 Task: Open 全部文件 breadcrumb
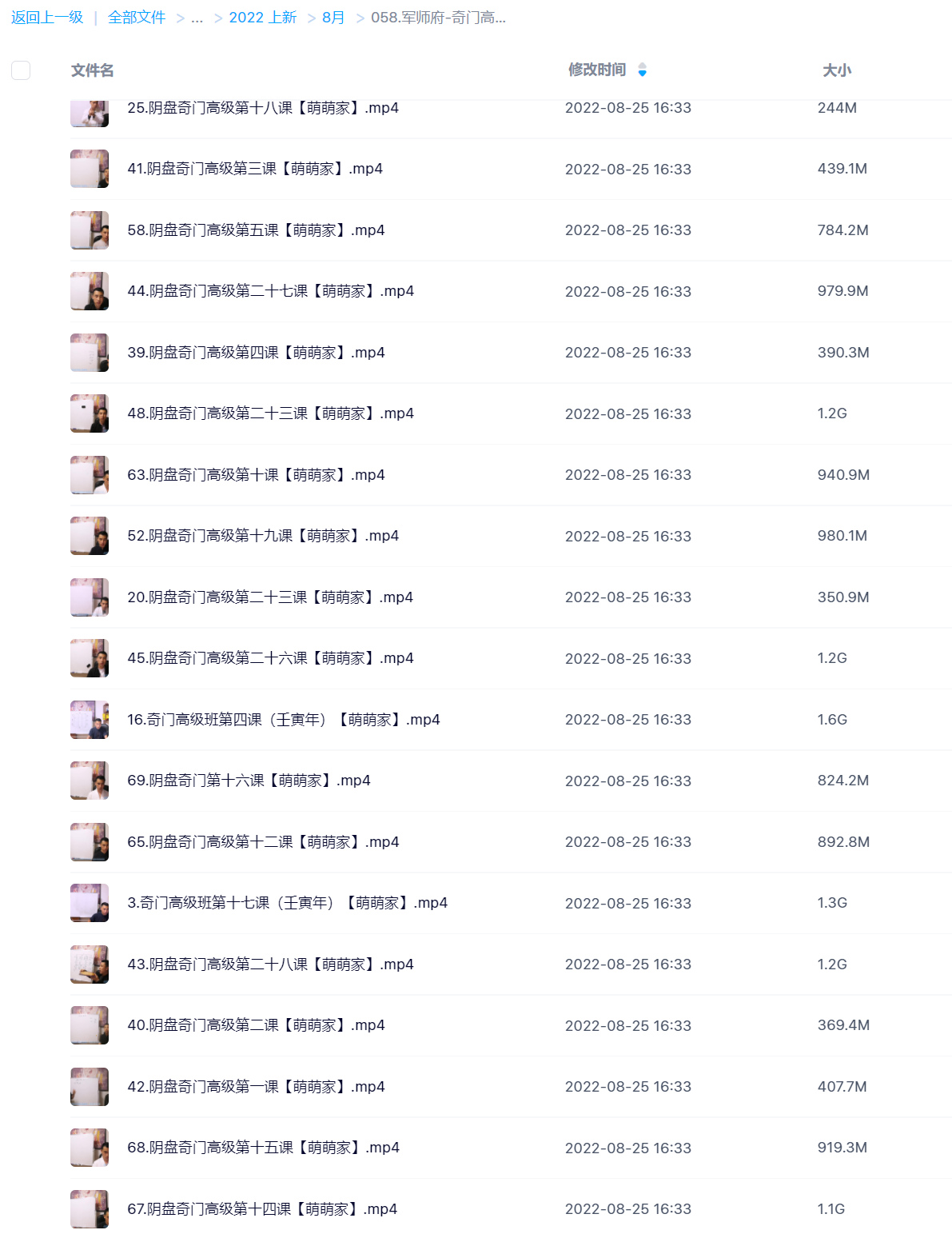click(137, 18)
